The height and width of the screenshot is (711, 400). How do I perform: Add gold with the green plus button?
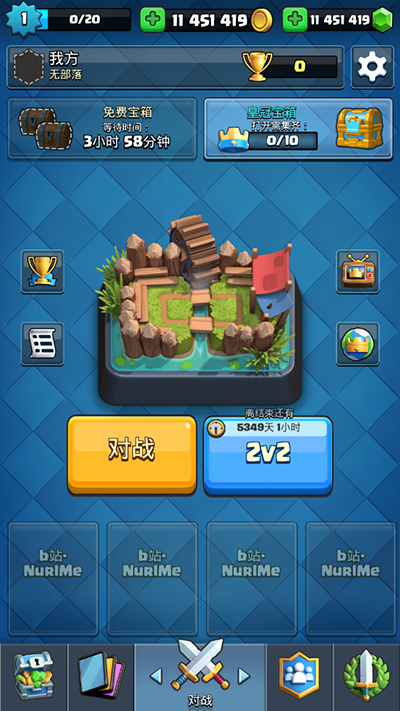click(152, 19)
